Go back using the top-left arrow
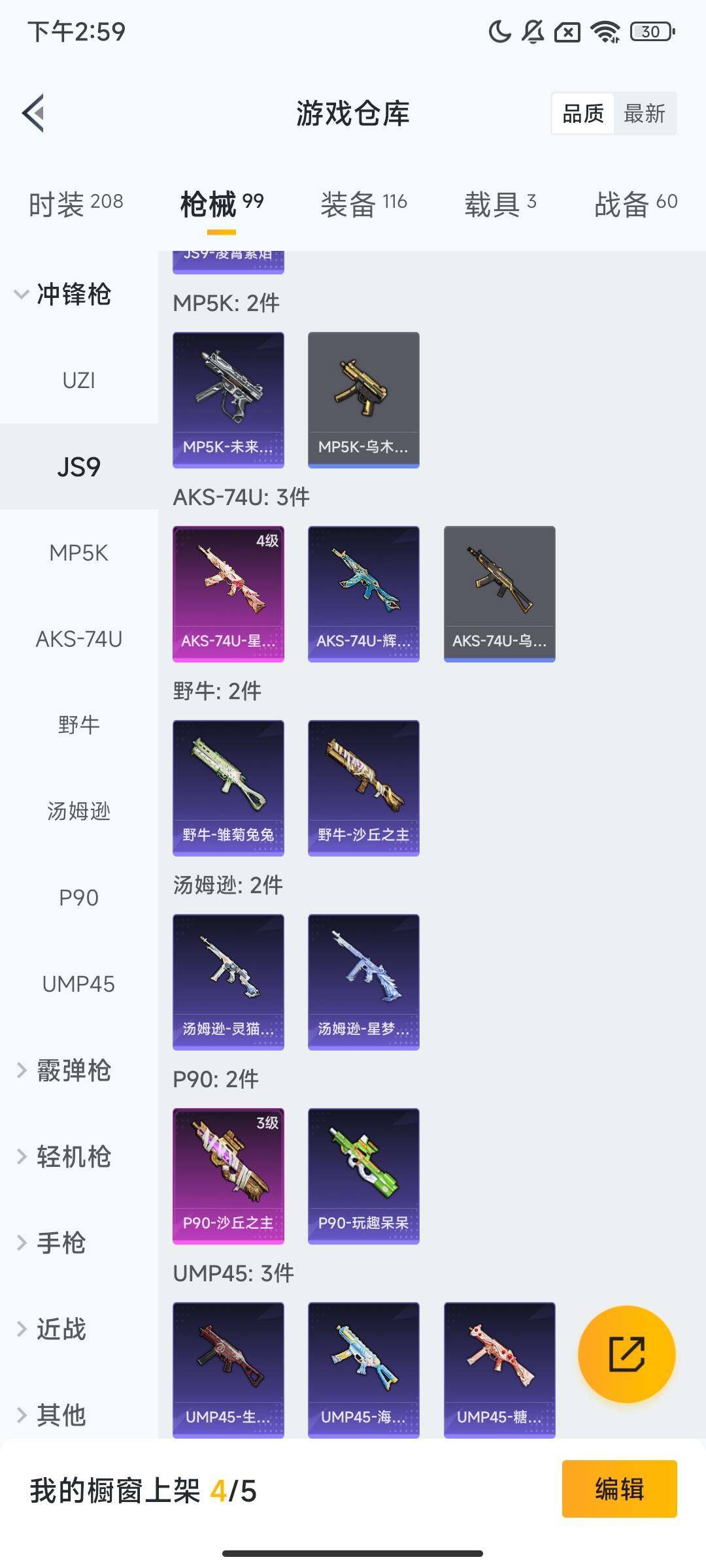The width and height of the screenshot is (706, 1568). tap(34, 114)
